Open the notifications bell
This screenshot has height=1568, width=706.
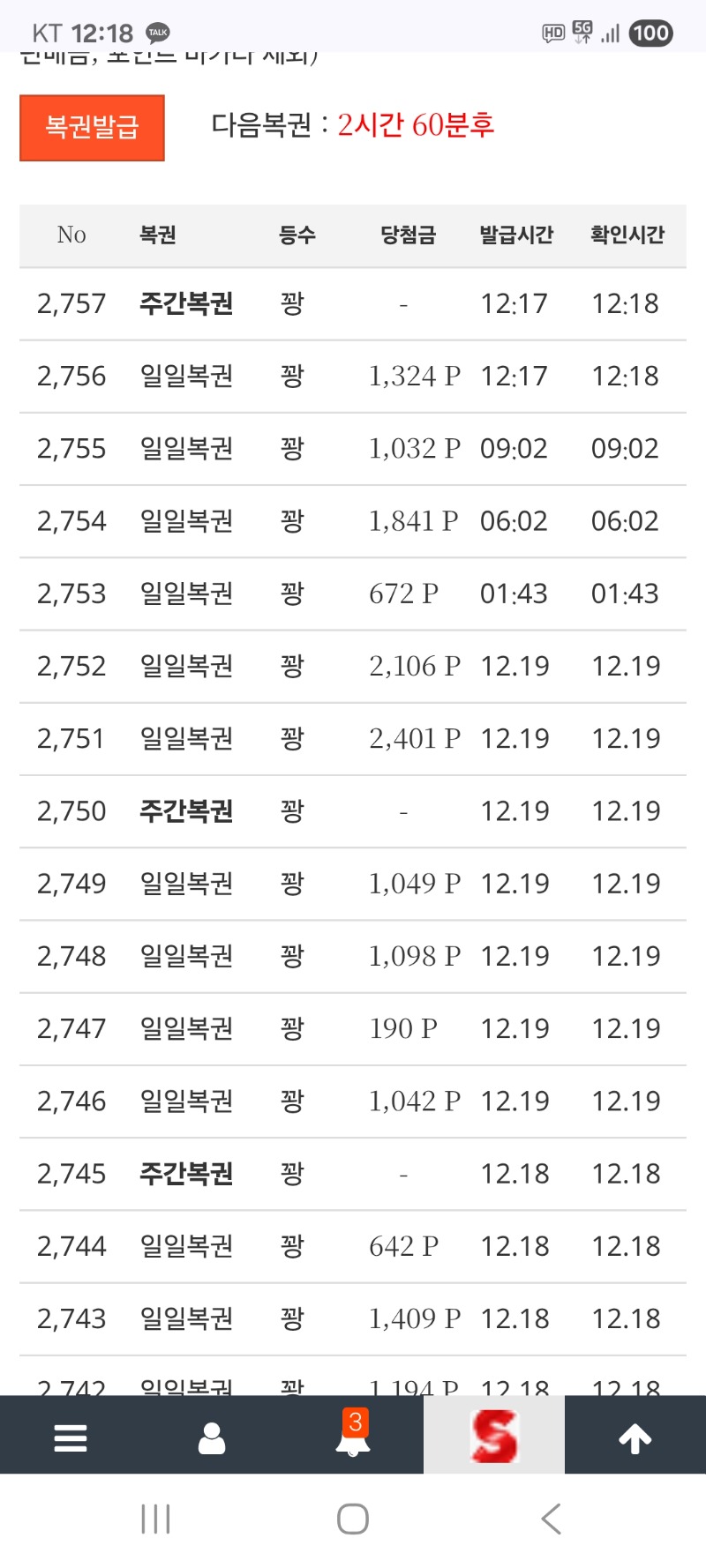[353, 1437]
